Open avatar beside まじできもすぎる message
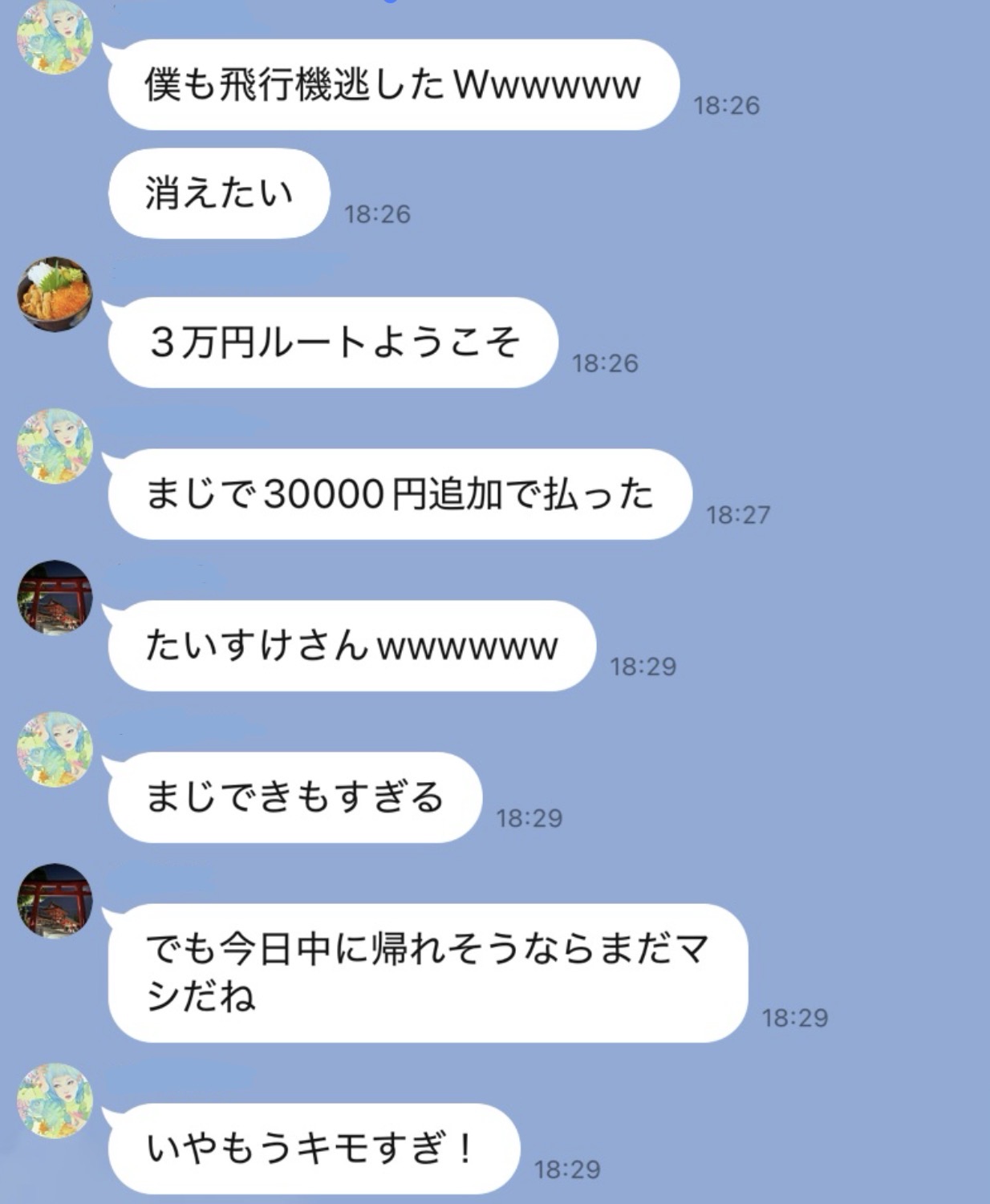Viewport: 990px width, 1204px height. tap(55, 749)
